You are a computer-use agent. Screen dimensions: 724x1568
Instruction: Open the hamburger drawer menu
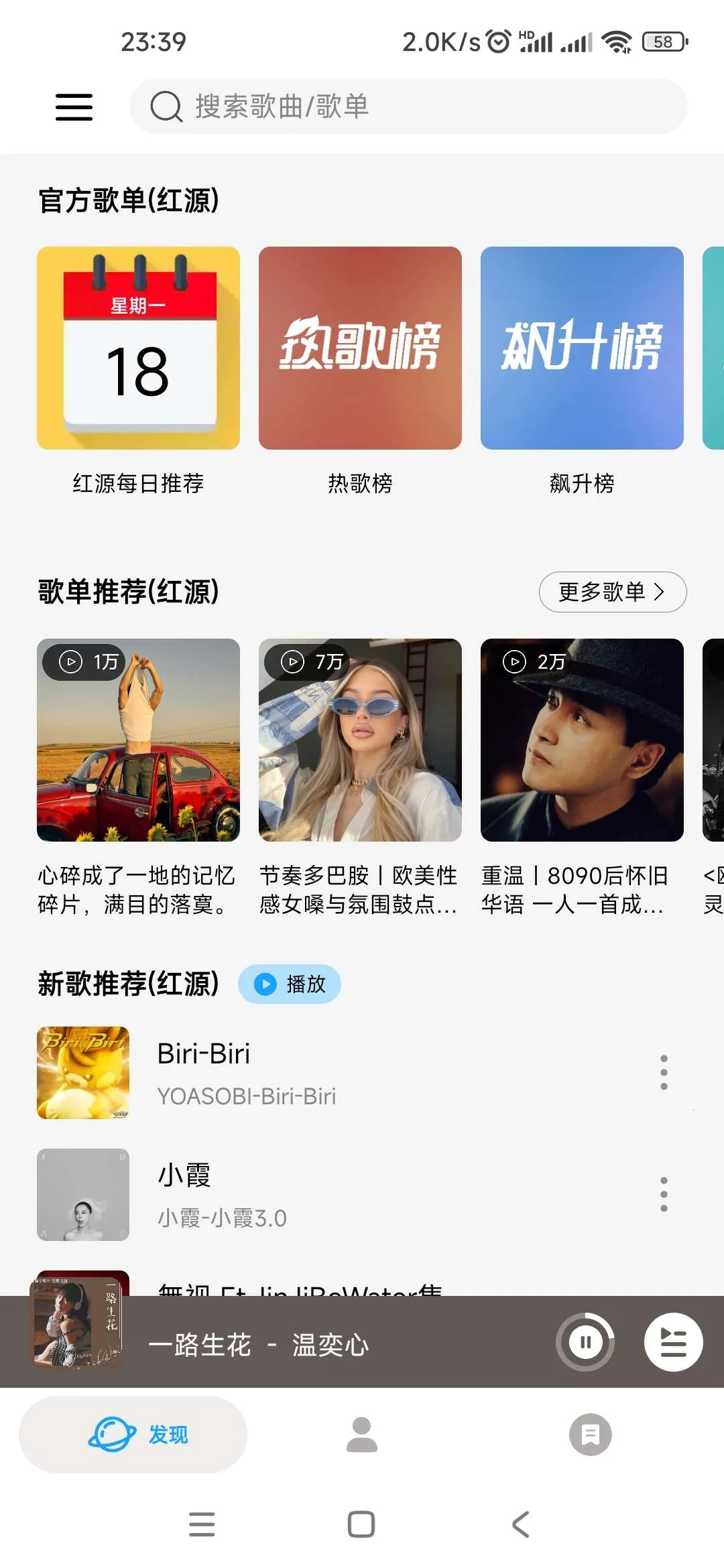pos(74,107)
